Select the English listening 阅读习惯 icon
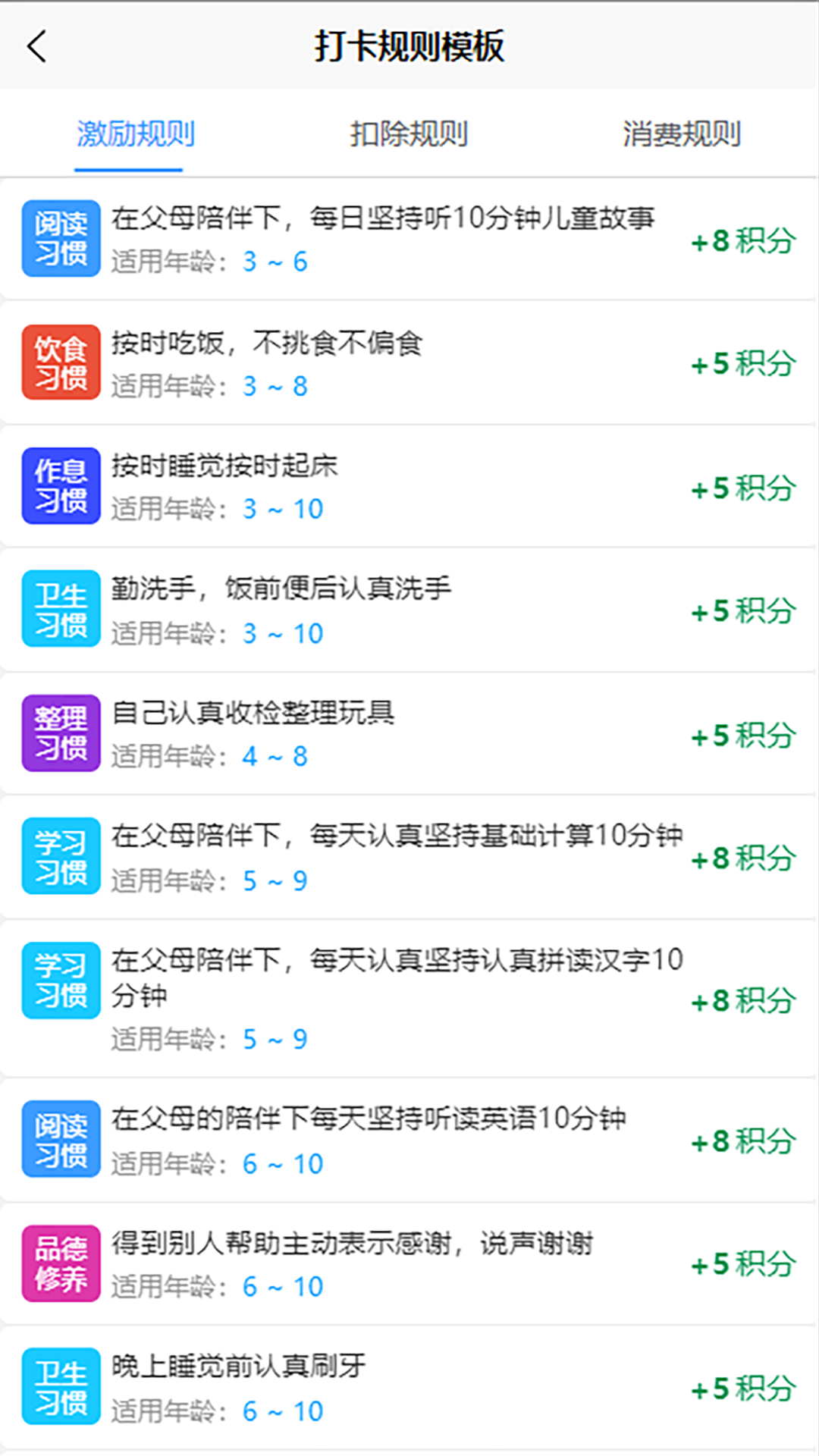 coord(60,1139)
